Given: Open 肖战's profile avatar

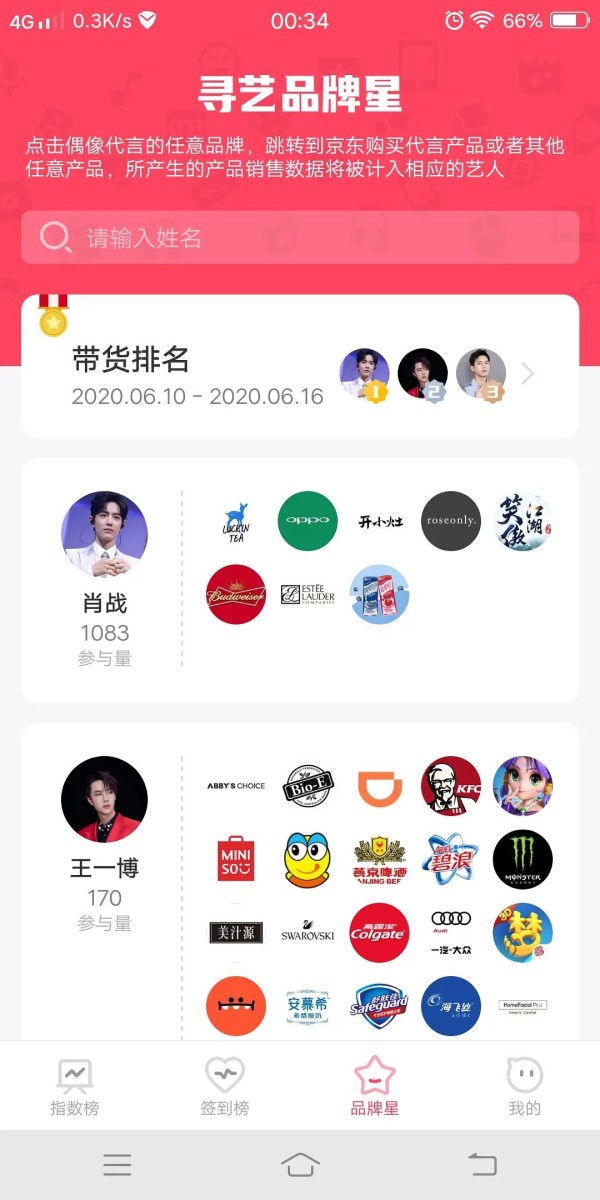Looking at the screenshot, I should 105,534.
